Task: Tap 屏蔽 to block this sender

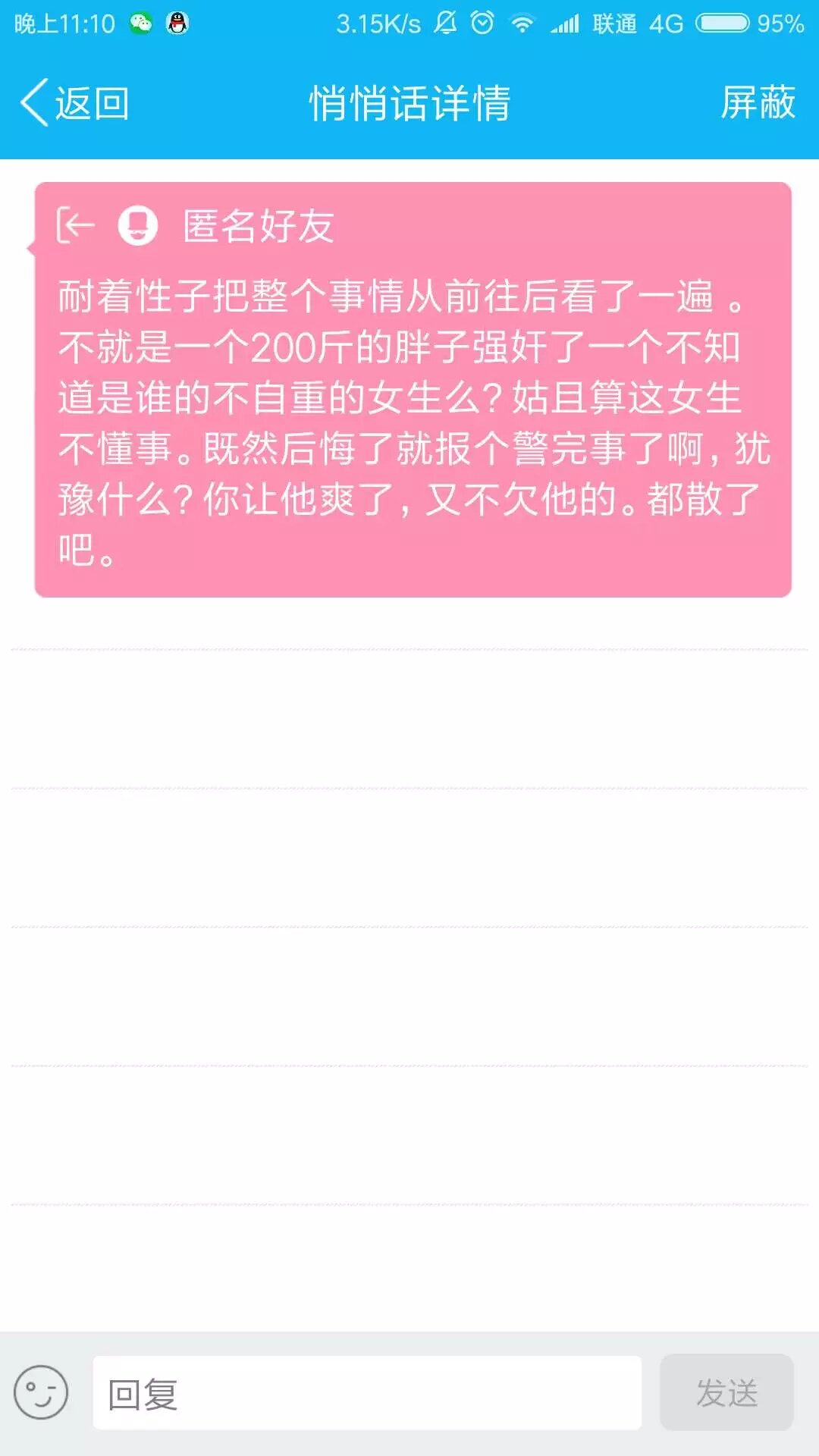Action: pyautogui.click(x=757, y=103)
